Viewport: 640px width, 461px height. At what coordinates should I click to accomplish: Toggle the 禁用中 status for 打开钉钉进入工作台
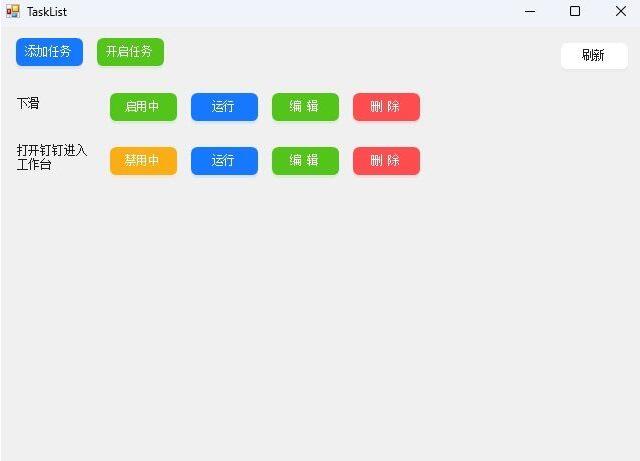[143, 161]
